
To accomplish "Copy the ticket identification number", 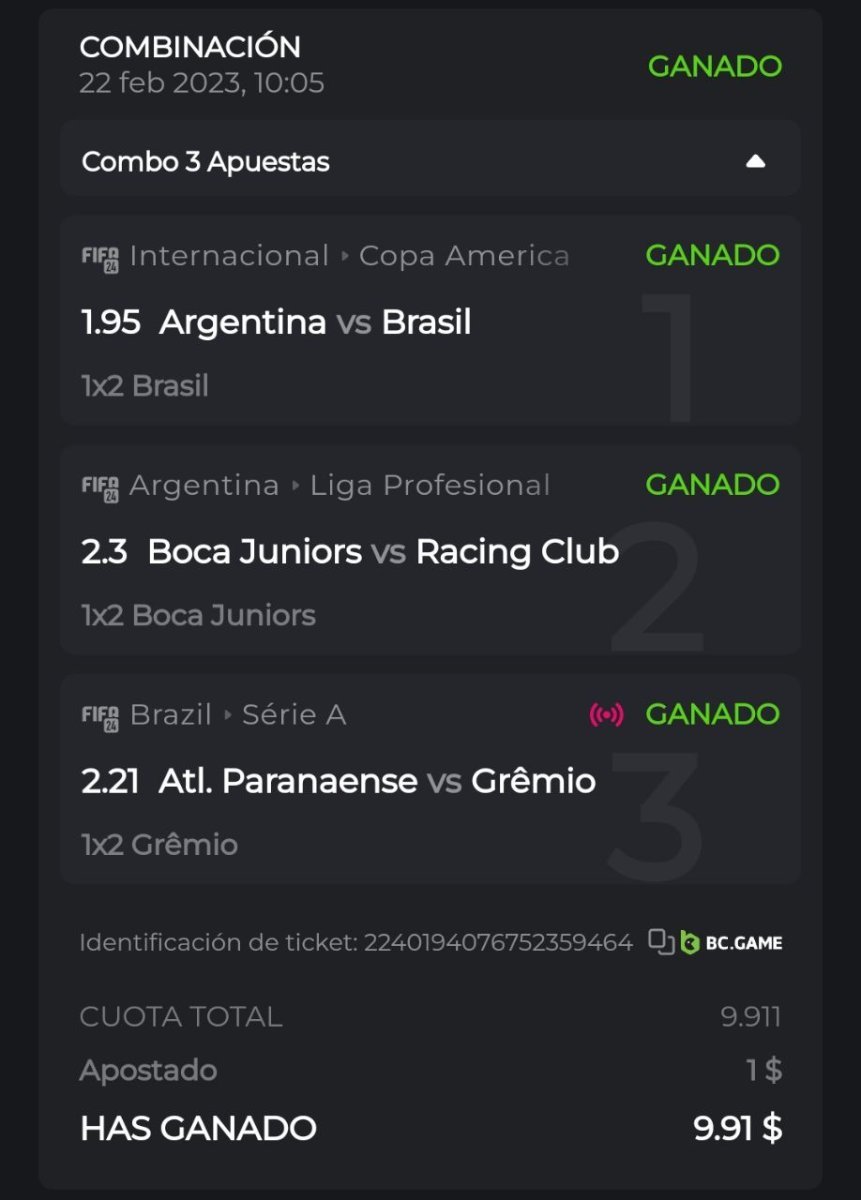I will 661,942.
